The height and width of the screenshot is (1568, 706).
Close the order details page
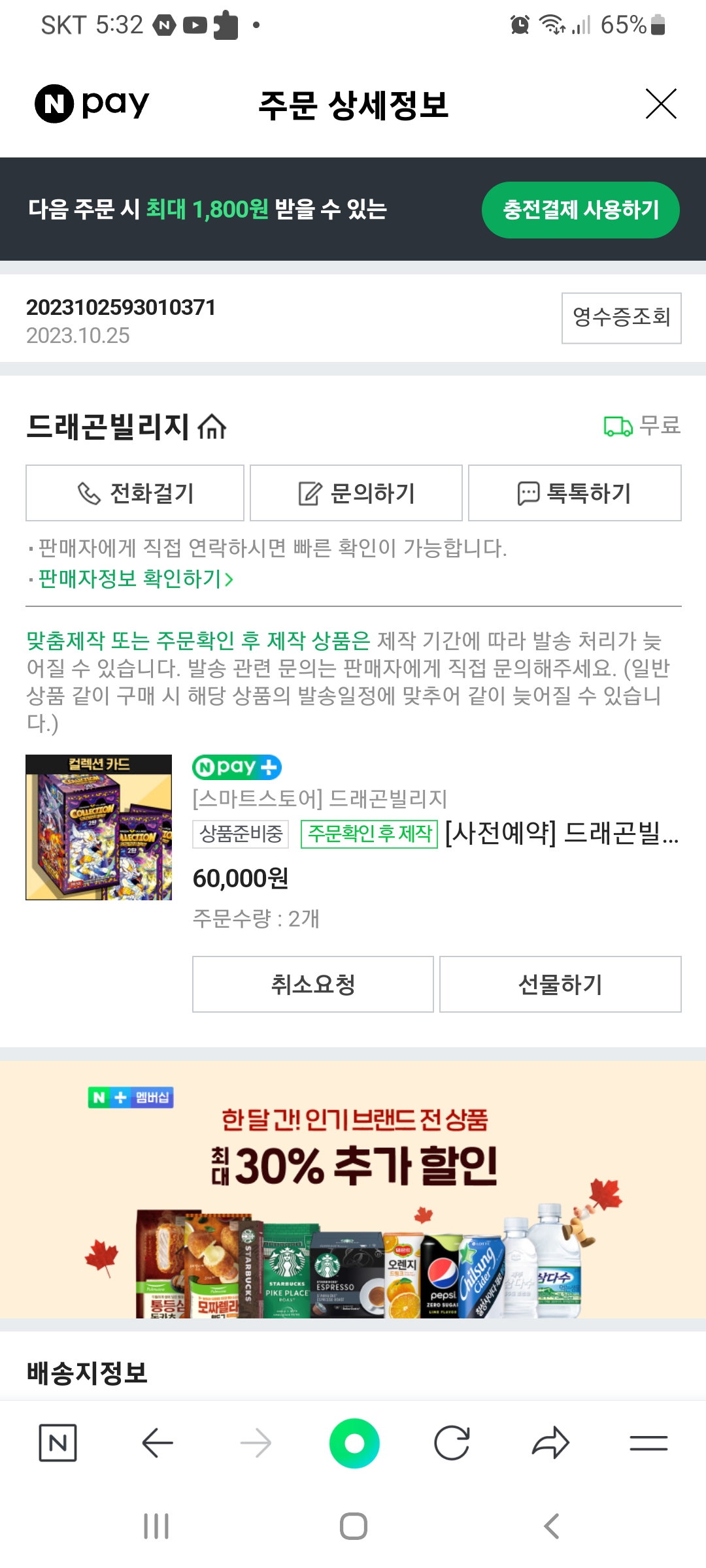click(661, 104)
